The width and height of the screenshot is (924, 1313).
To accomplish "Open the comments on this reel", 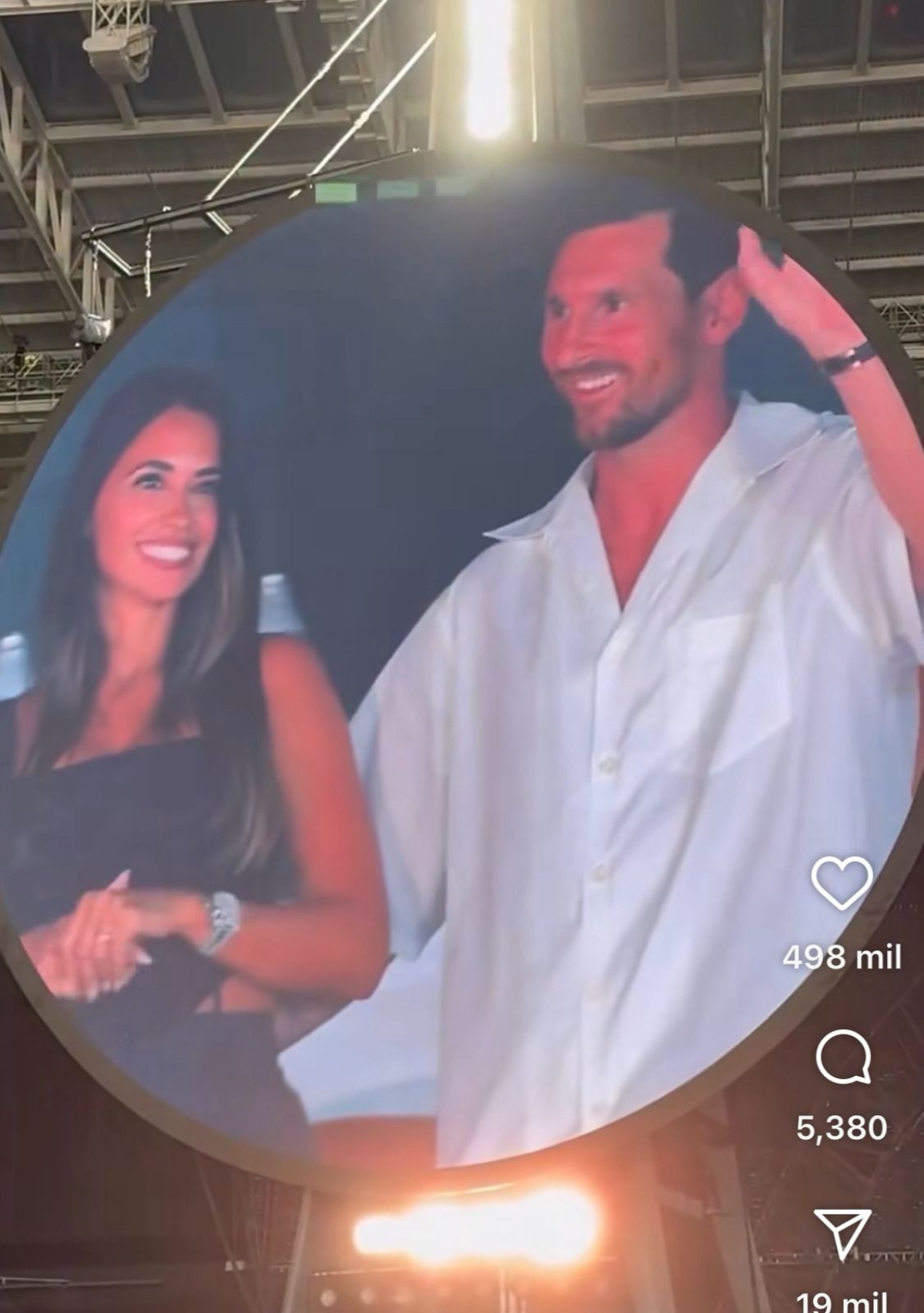I will pos(842,1058).
